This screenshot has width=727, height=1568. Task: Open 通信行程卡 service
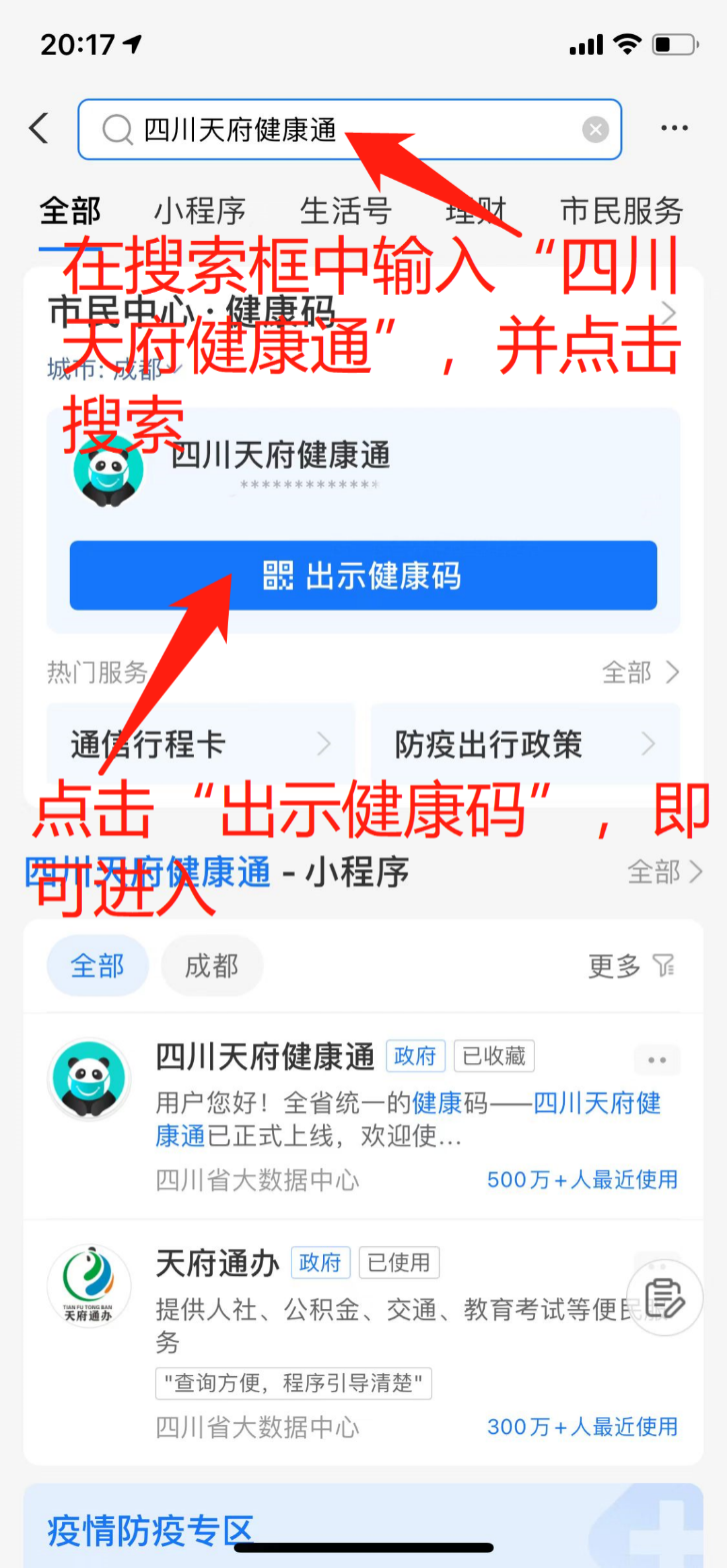coord(200,744)
